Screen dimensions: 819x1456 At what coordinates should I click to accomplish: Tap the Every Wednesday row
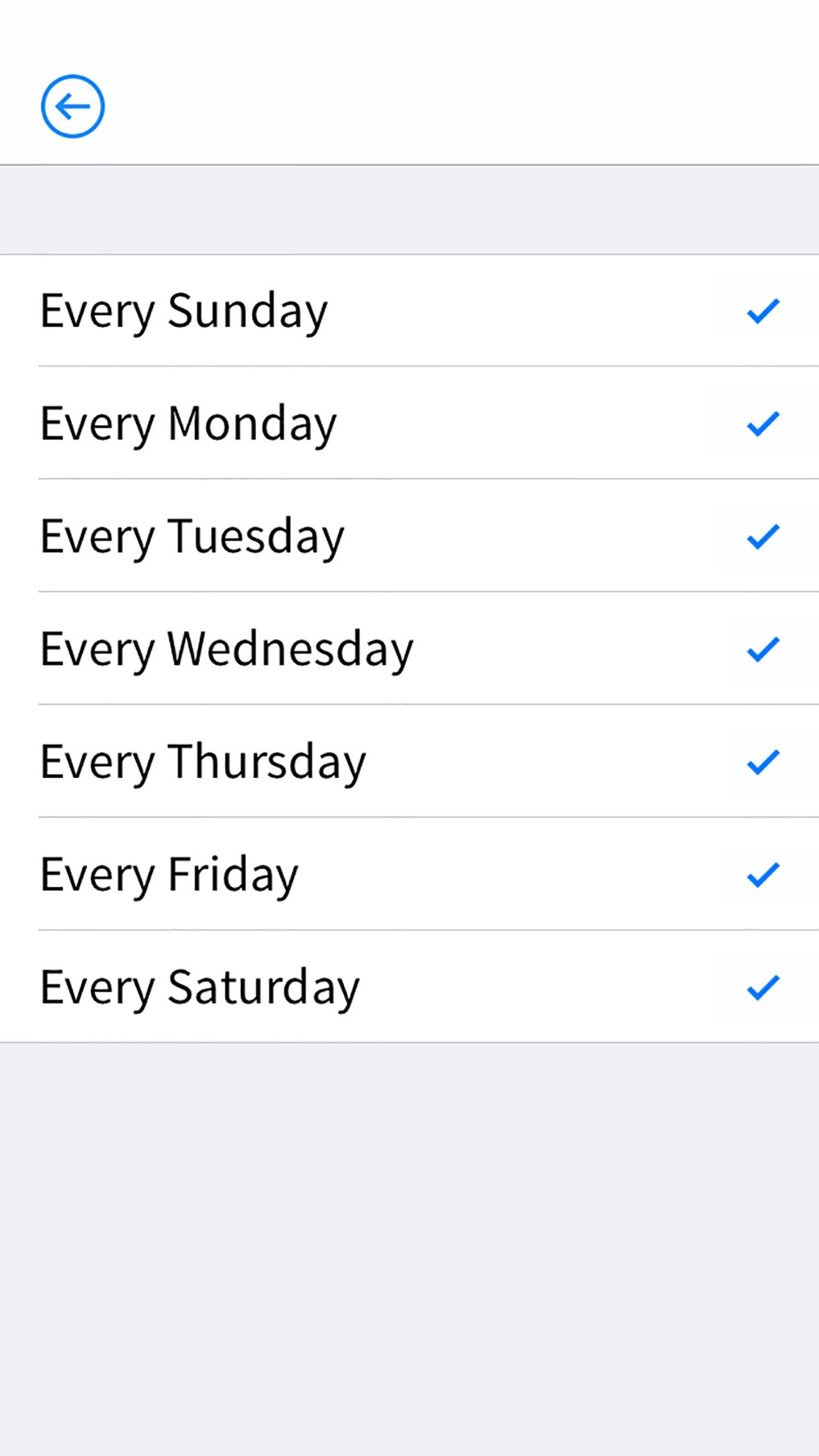(409, 649)
